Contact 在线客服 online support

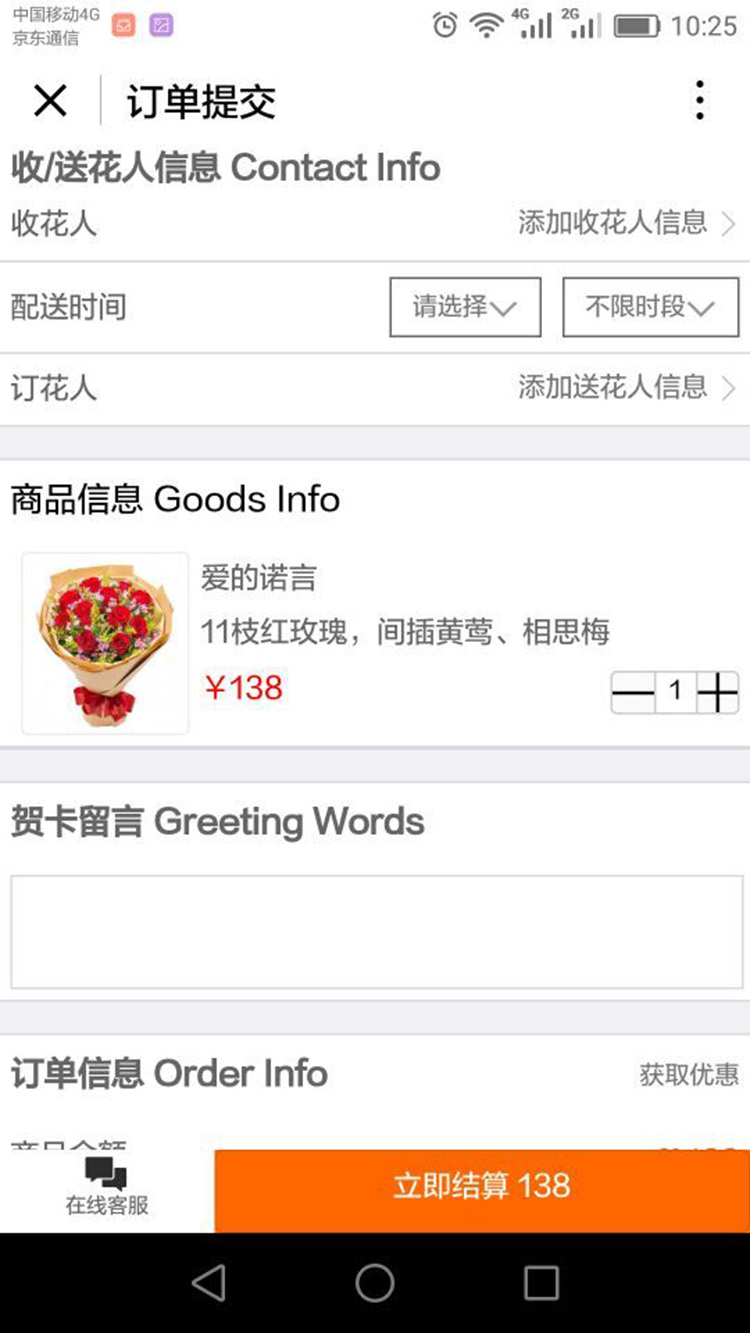click(x=107, y=1188)
